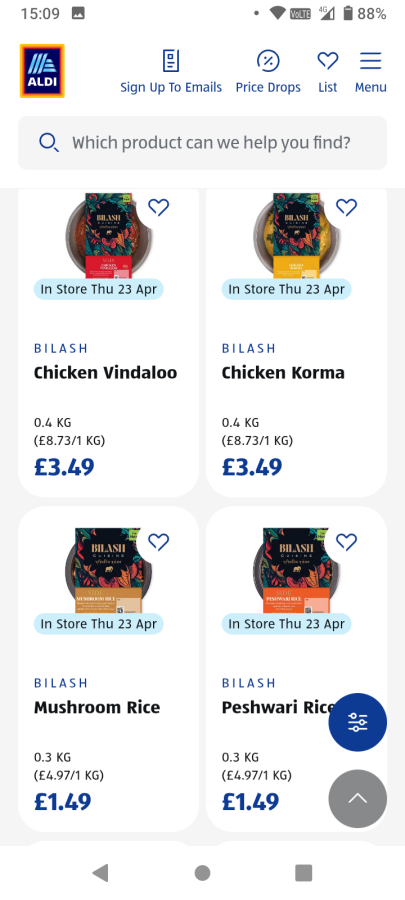Open recent apps from the navigation bar

tap(303, 873)
